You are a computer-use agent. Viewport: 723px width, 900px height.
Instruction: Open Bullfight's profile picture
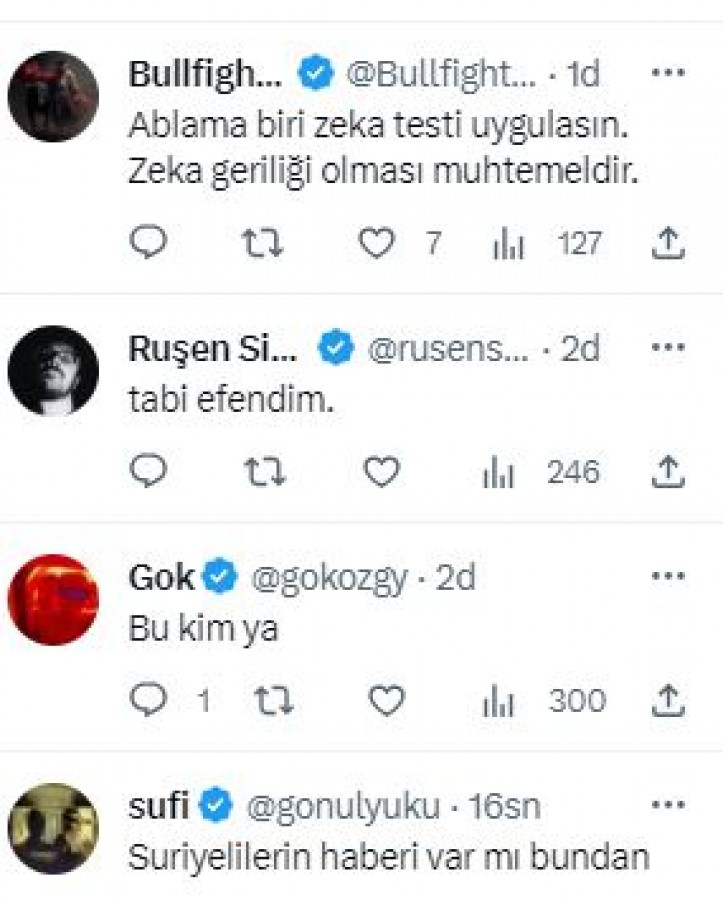point(53,97)
